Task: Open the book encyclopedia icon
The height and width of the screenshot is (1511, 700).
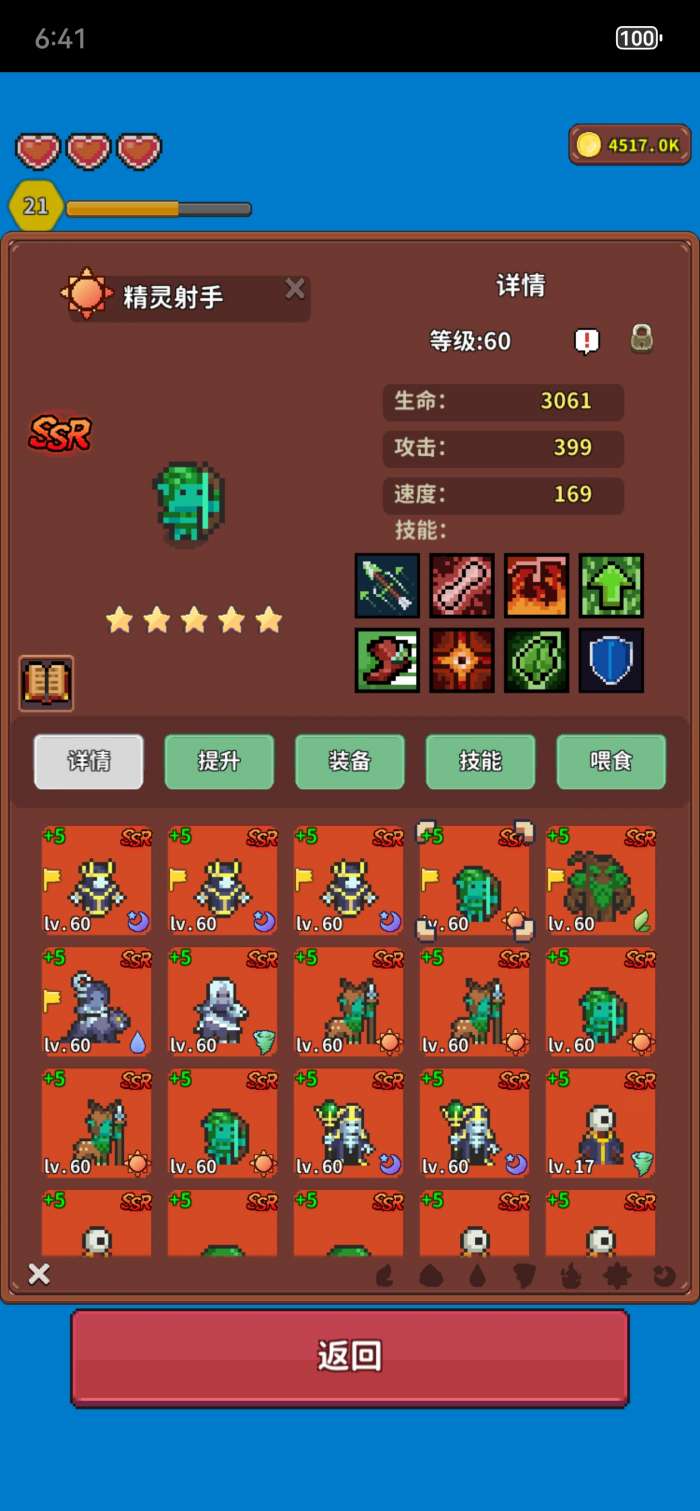Action: (46, 683)
